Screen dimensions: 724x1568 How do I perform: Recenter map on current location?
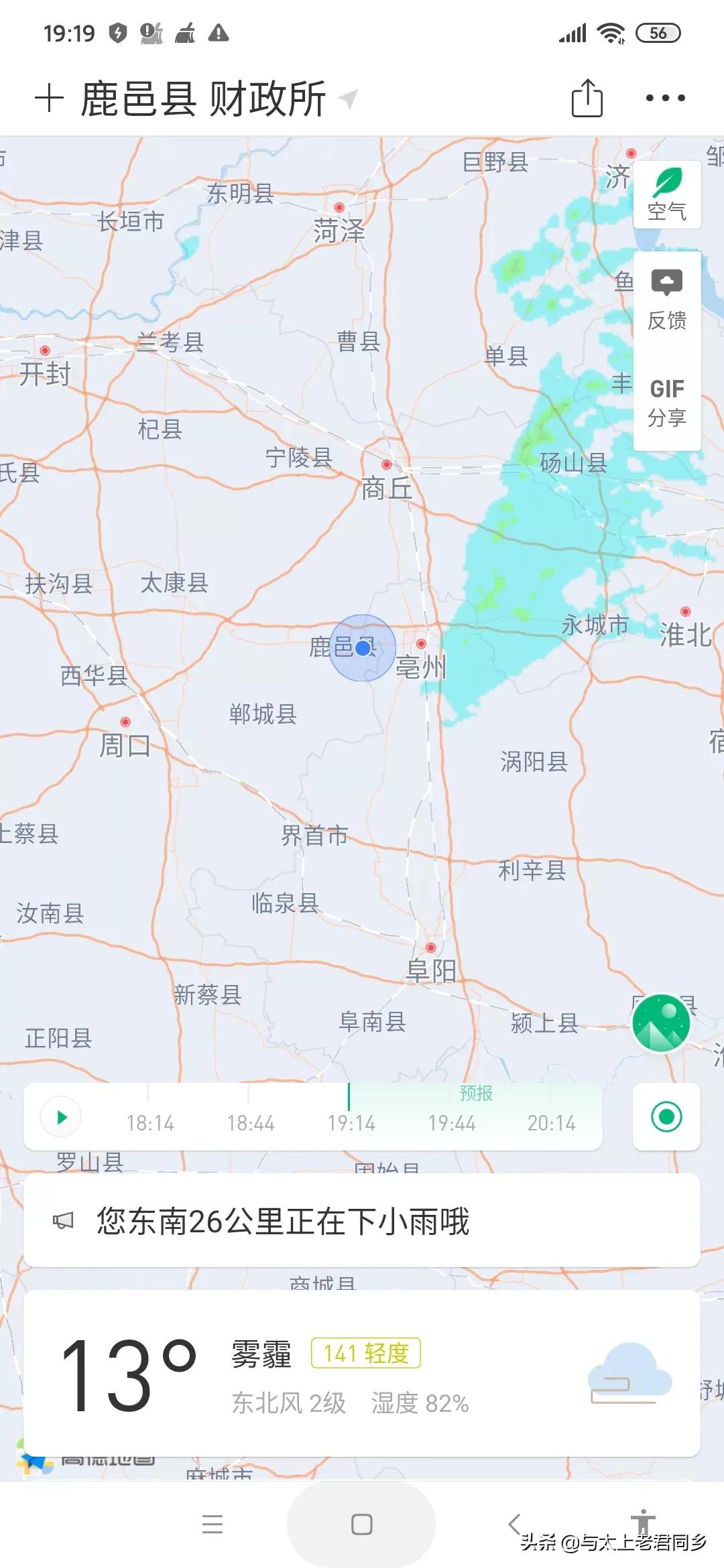(x=666, y=1117)
